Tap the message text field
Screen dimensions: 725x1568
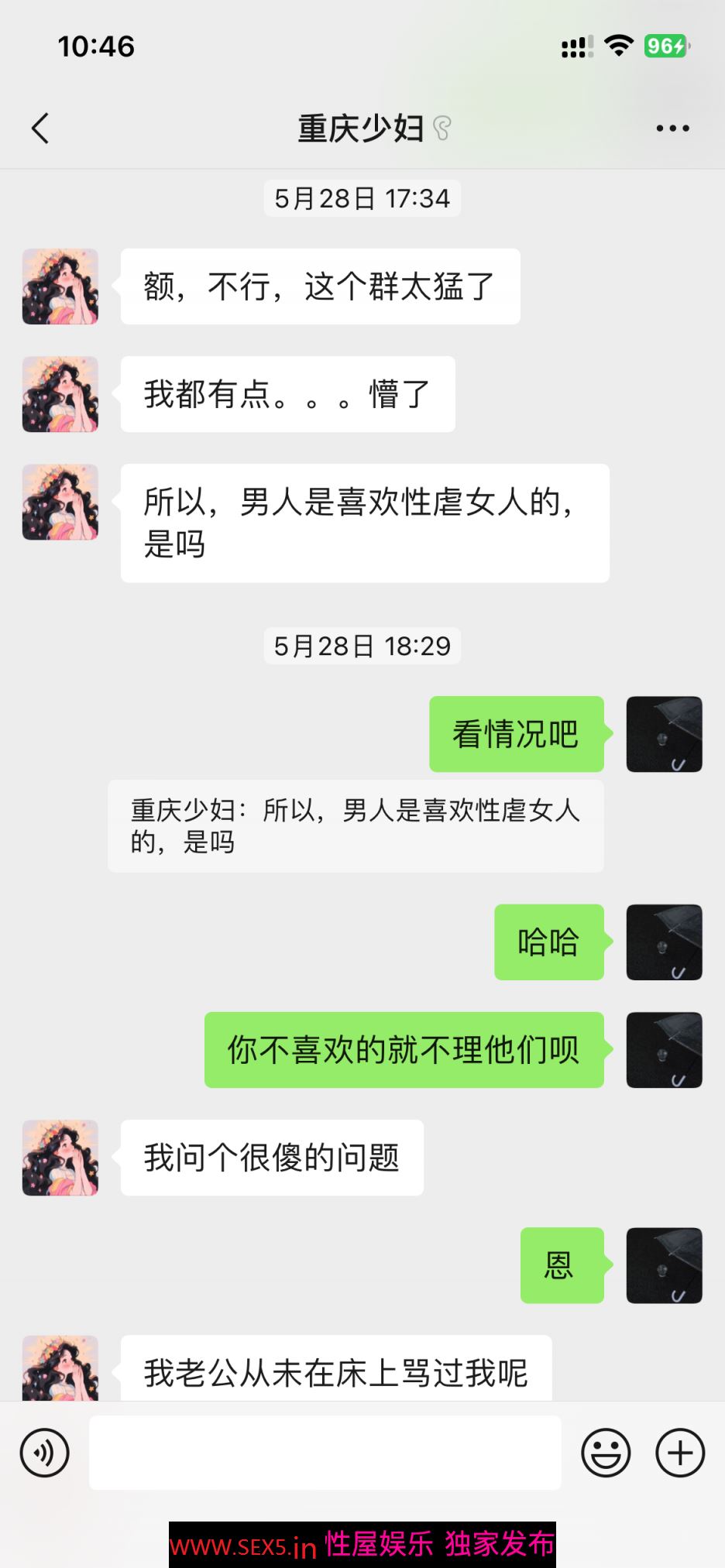[325, 1453]
